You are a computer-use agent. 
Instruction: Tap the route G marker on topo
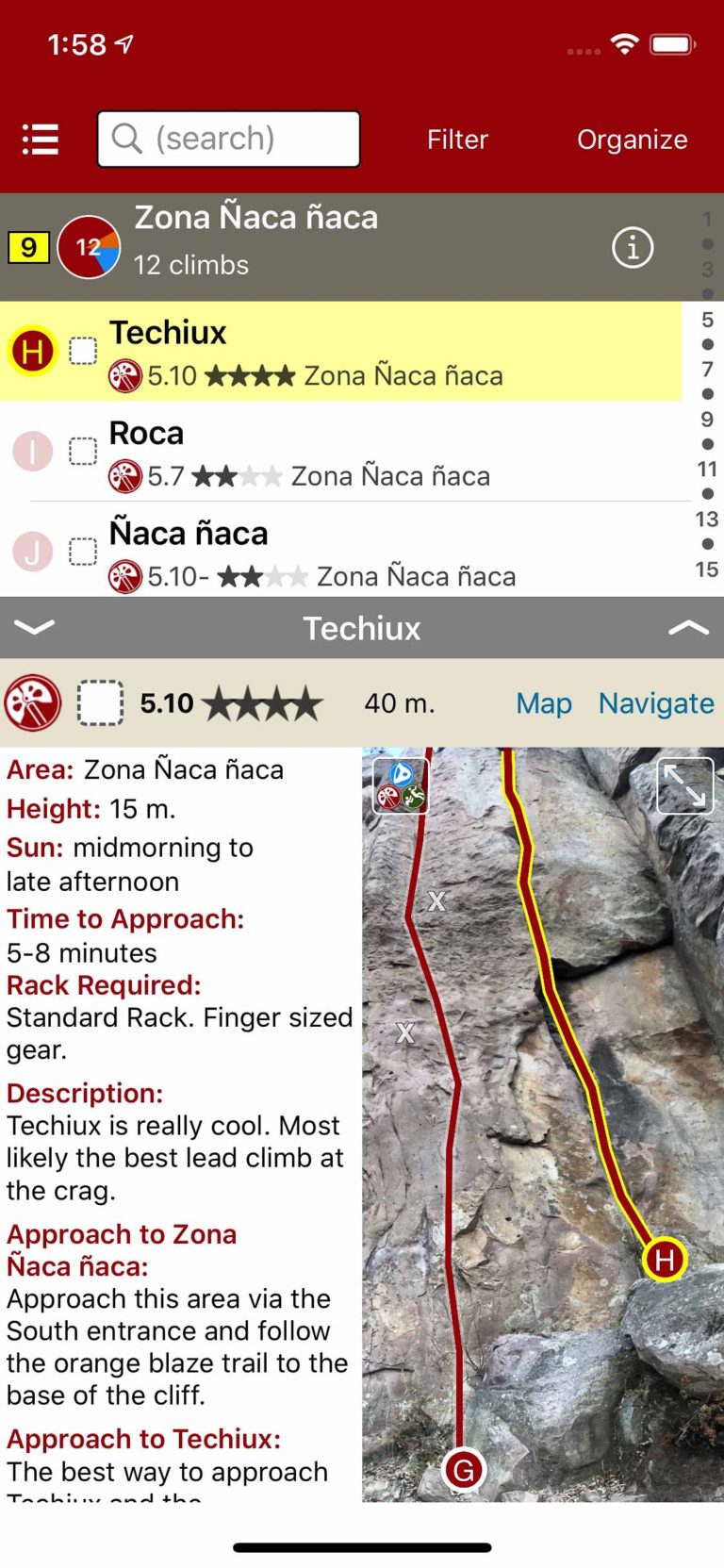[x=464, y=1470]
